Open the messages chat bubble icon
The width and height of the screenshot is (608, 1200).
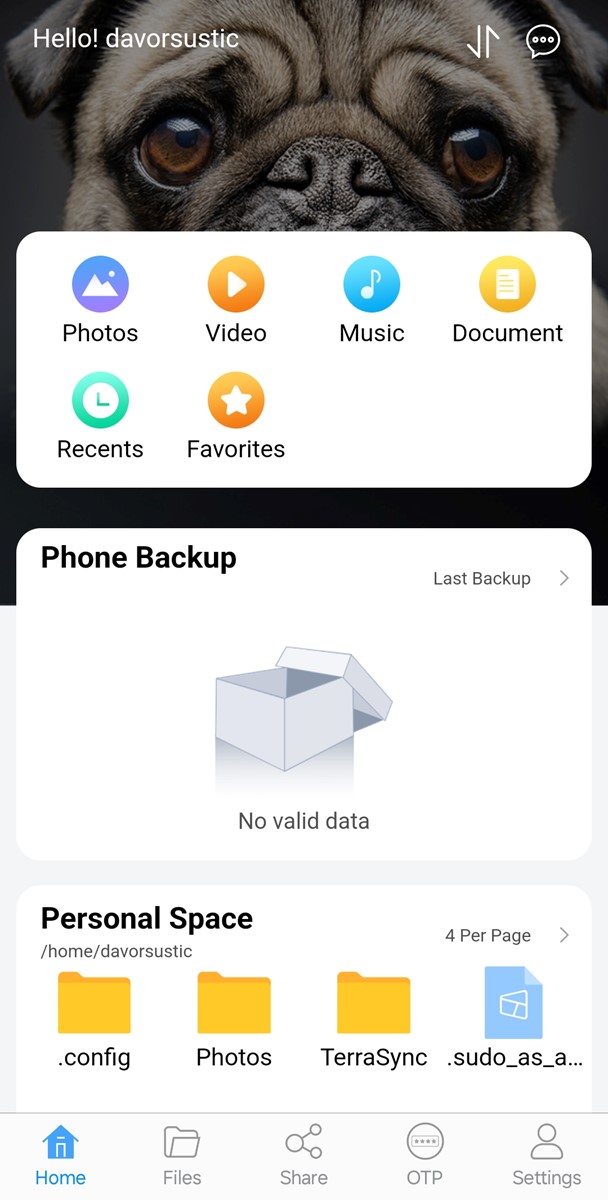coord(543,41)
